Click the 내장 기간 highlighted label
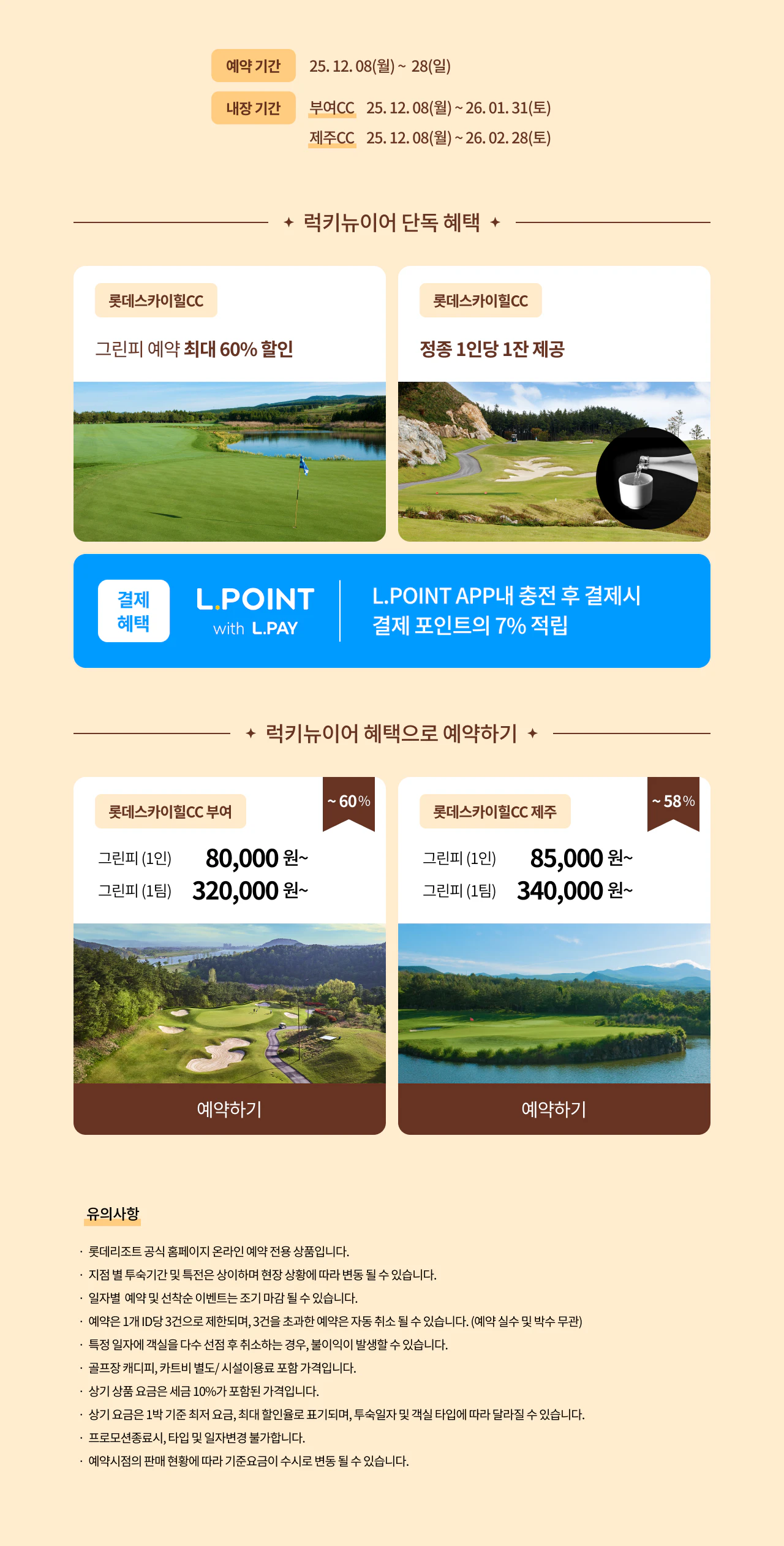Screen dimensions: 784x1546 pos(254,108)
